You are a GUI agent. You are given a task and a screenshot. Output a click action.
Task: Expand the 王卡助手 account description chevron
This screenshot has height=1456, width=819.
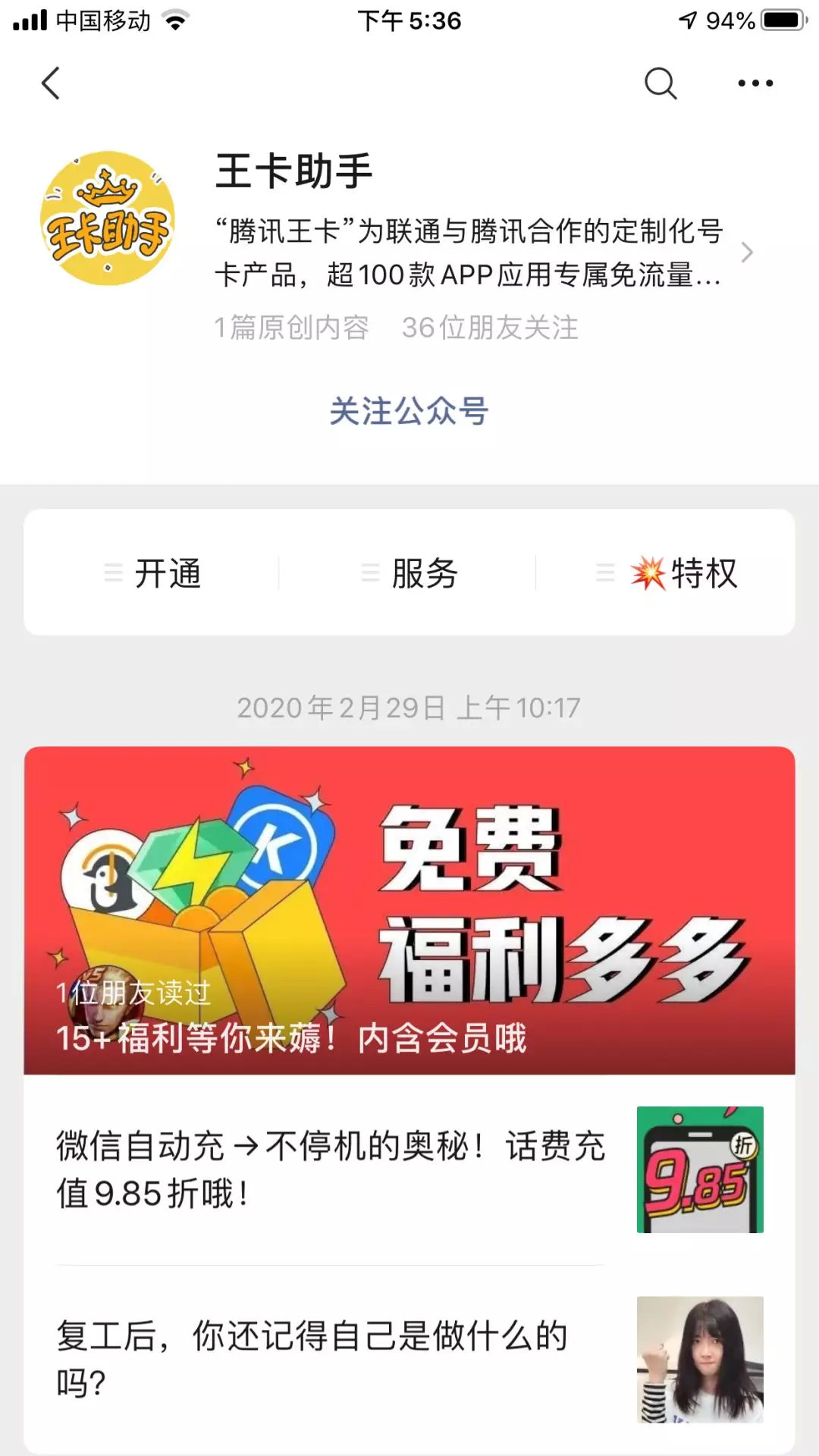click(747, 253)
